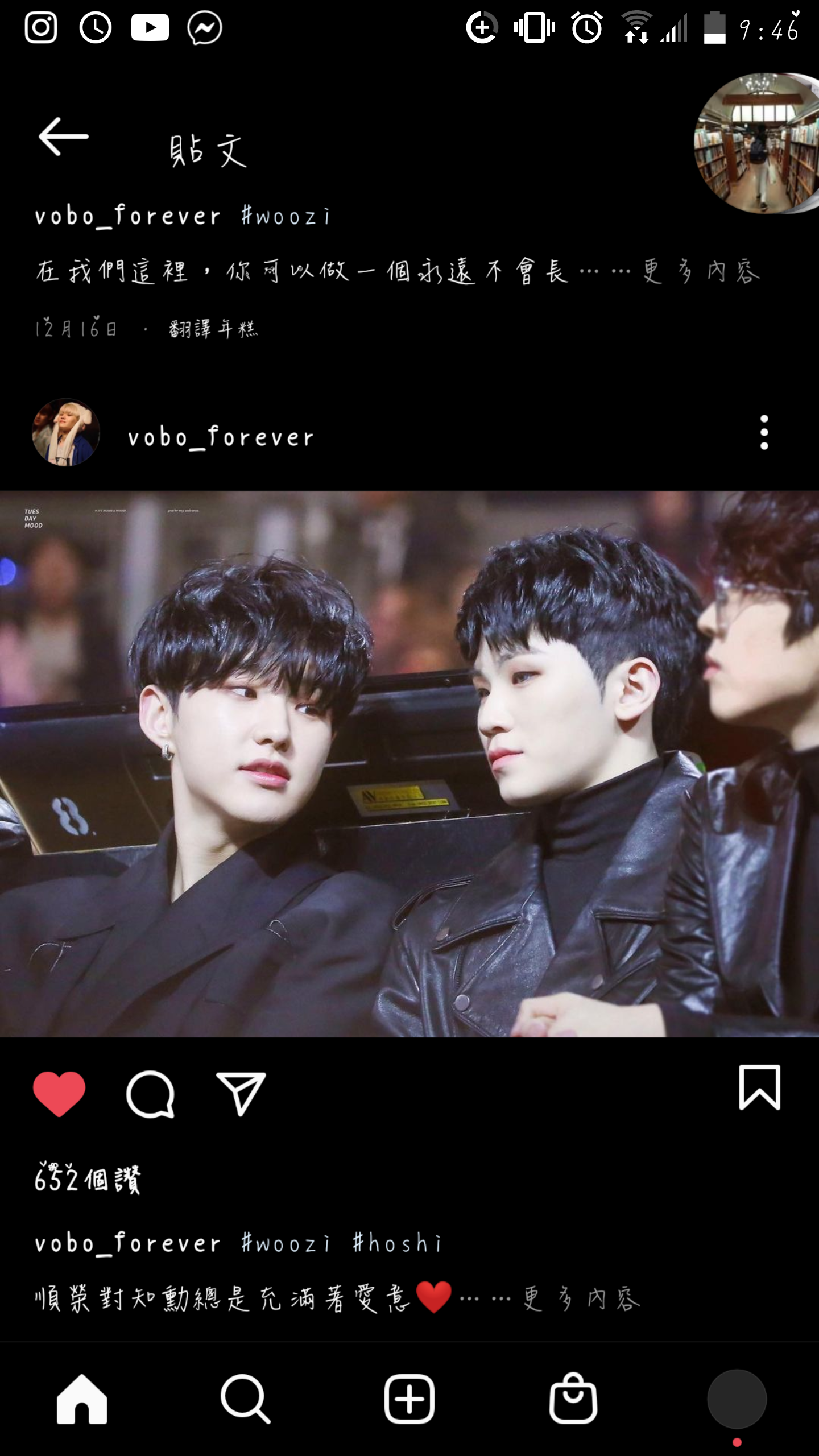The image size is (819, 1456).
Task: View the 652 likes list
Action: click(x=87, y=1177)
